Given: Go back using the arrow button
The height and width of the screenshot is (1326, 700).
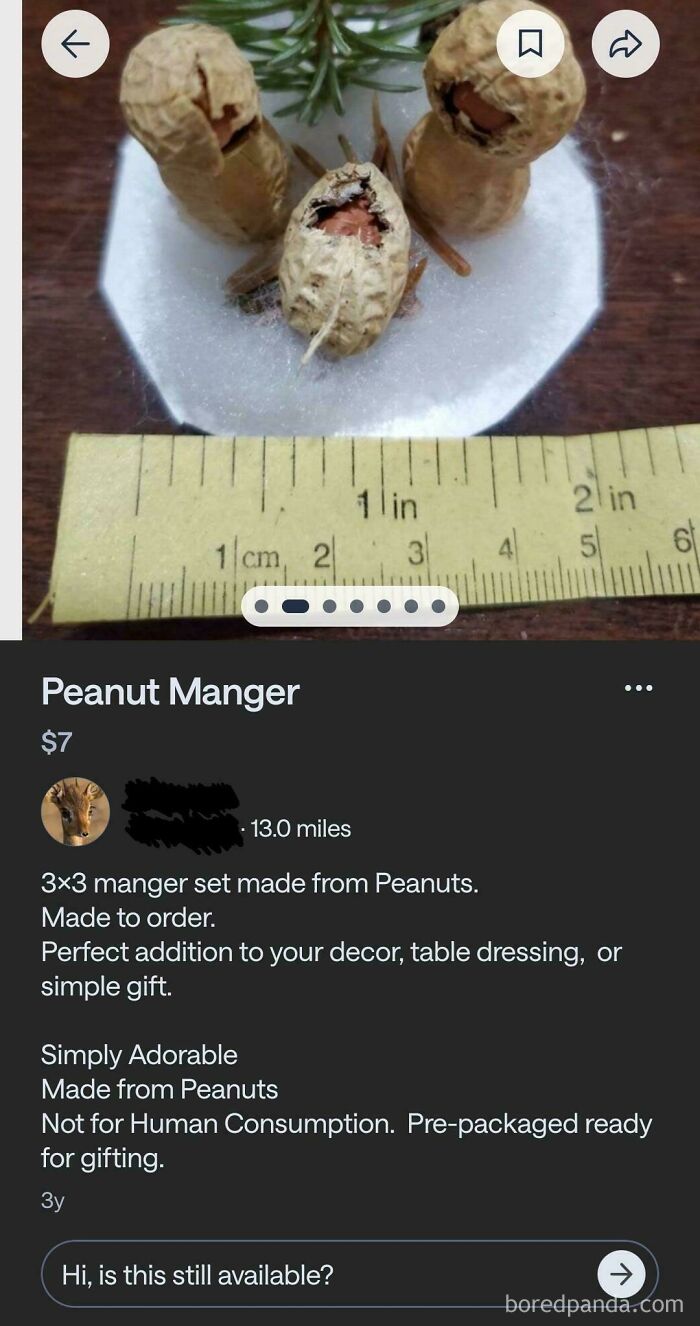Looking at the screenshot, I should tap(75, 44).
